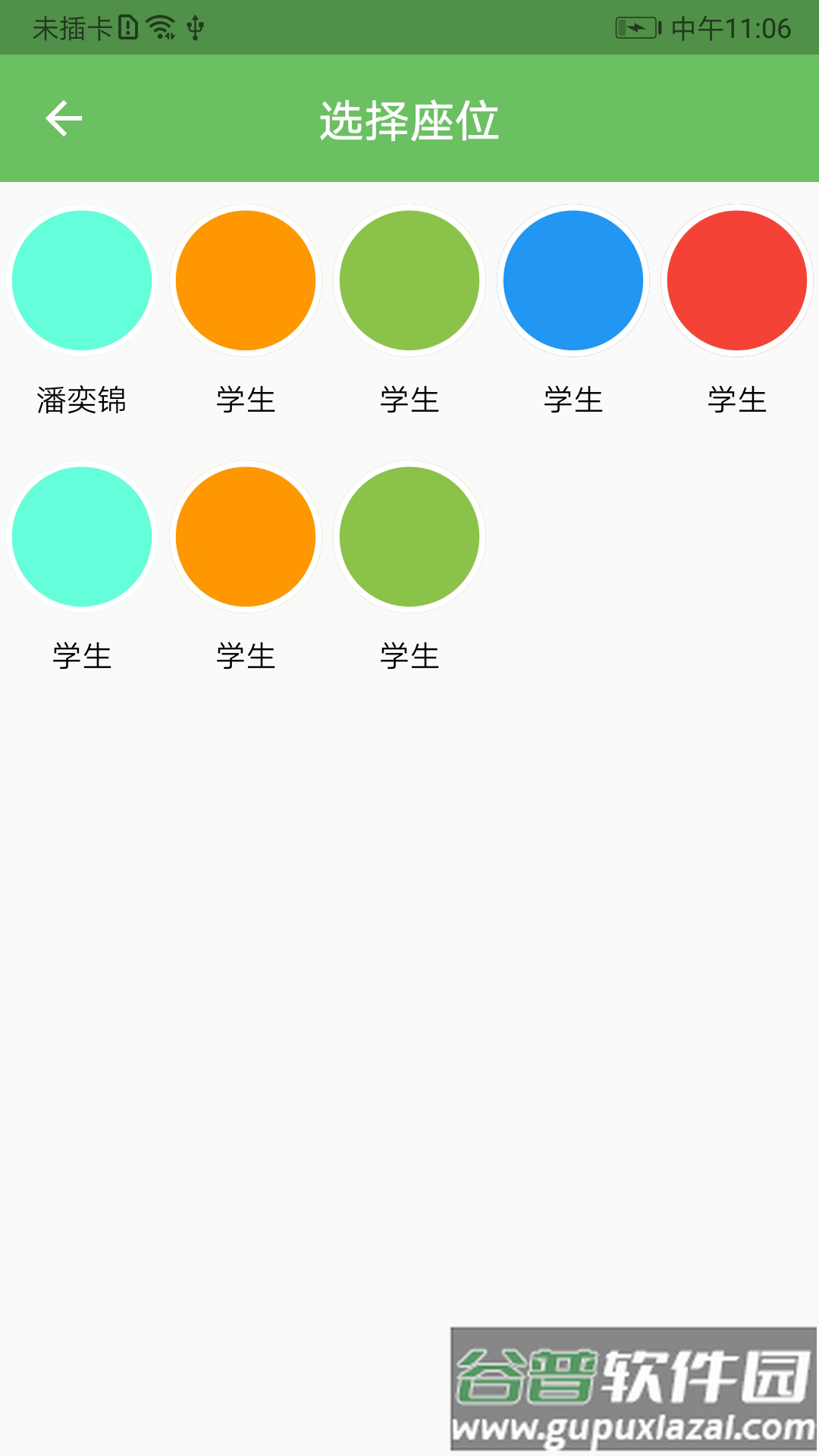This screenshot has width=819, height=1456.
Task: Select the seat of 潘奕锦
Action: point(82,281)
